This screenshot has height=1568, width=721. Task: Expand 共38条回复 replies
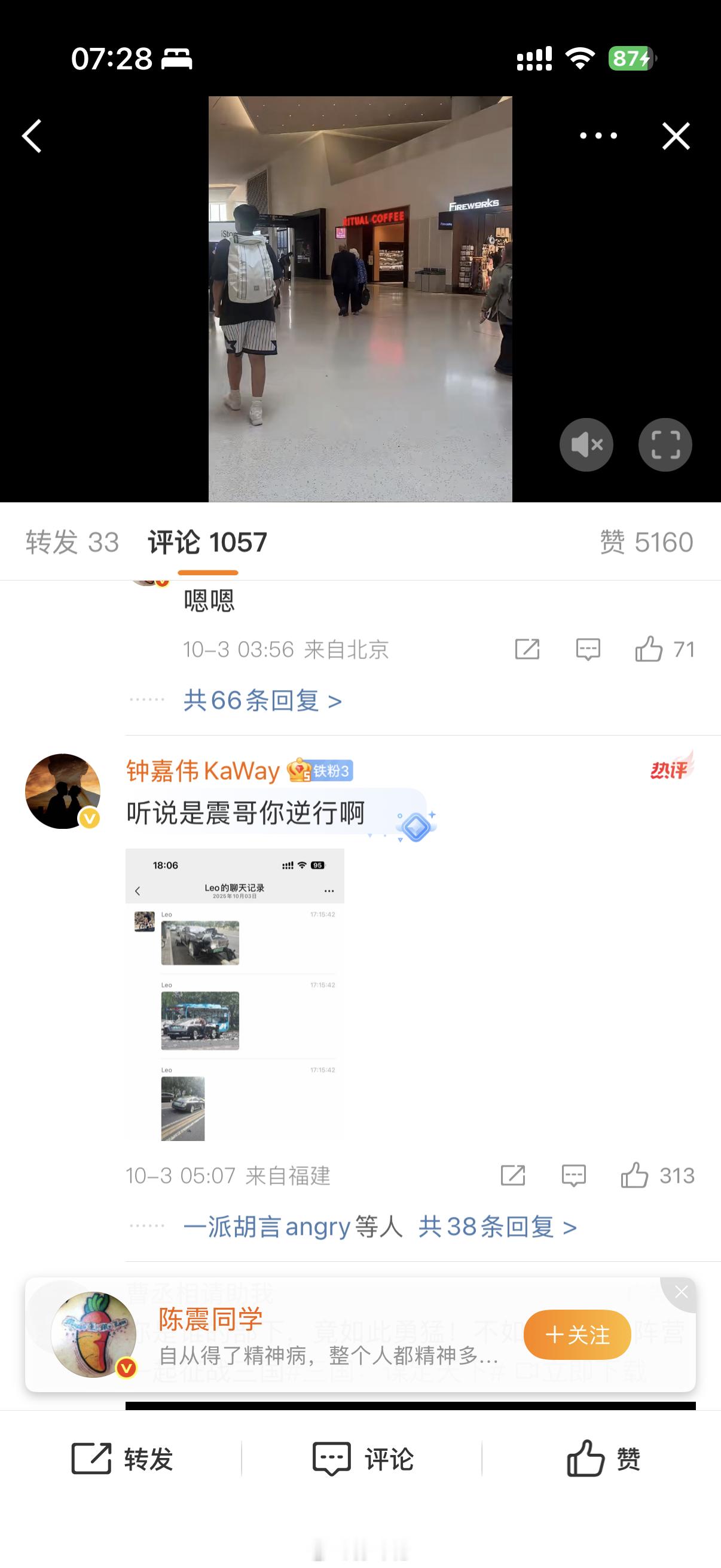[497, 1227]
